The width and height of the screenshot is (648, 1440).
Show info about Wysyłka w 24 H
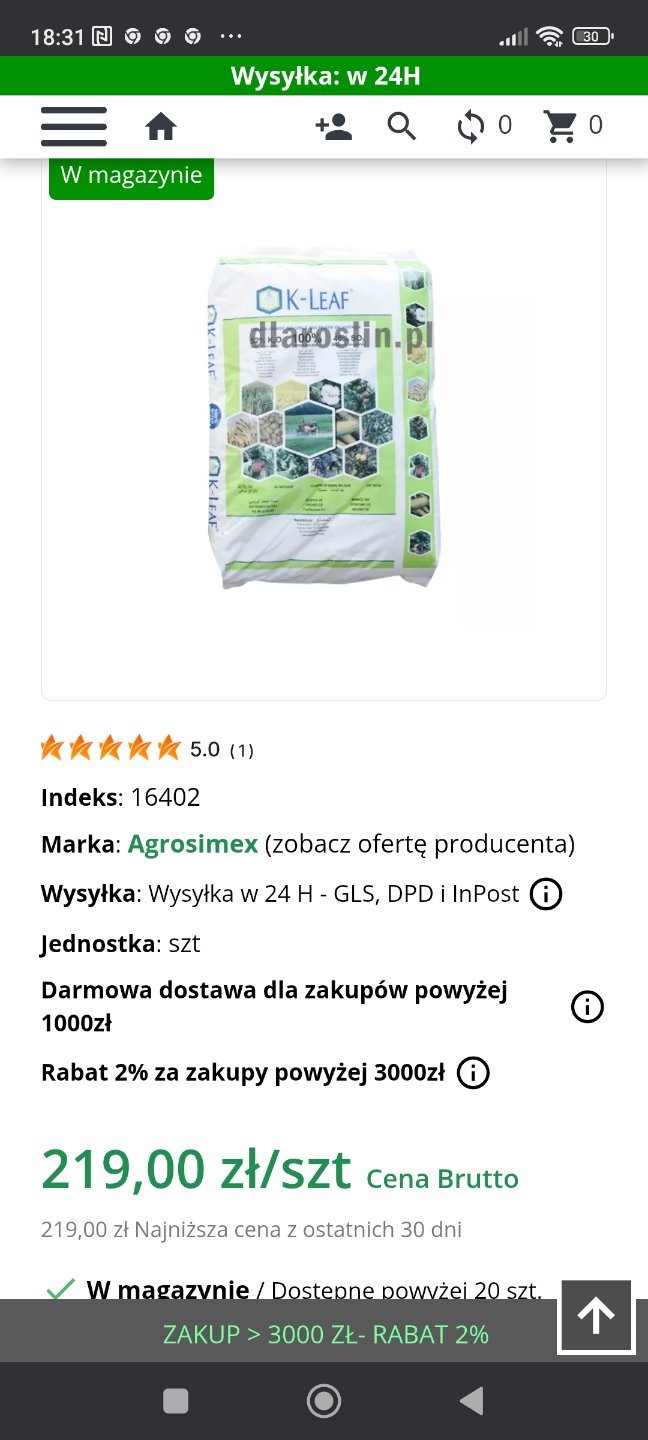(545, 893)
